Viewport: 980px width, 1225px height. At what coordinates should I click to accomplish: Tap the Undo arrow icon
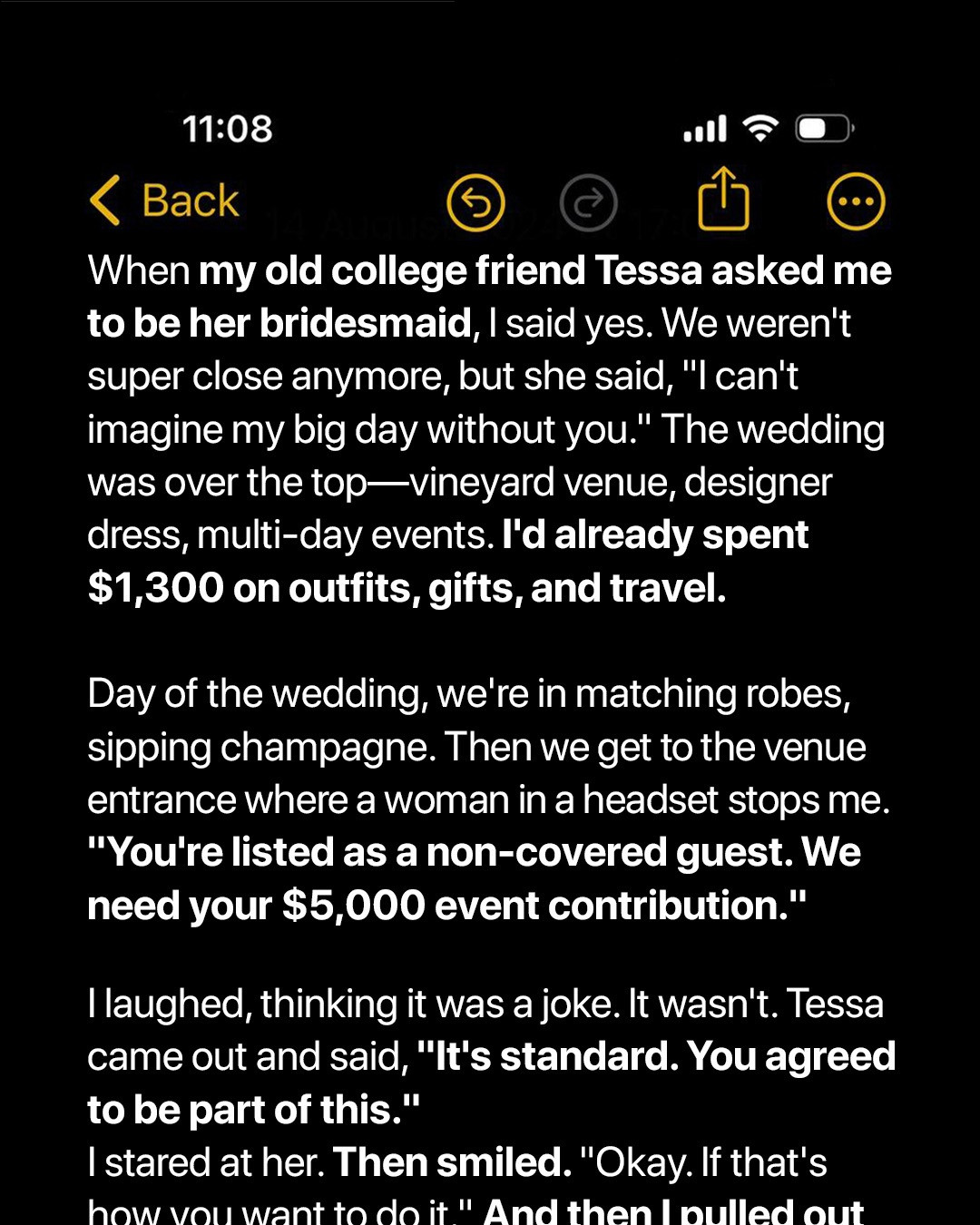coord(475,201)
